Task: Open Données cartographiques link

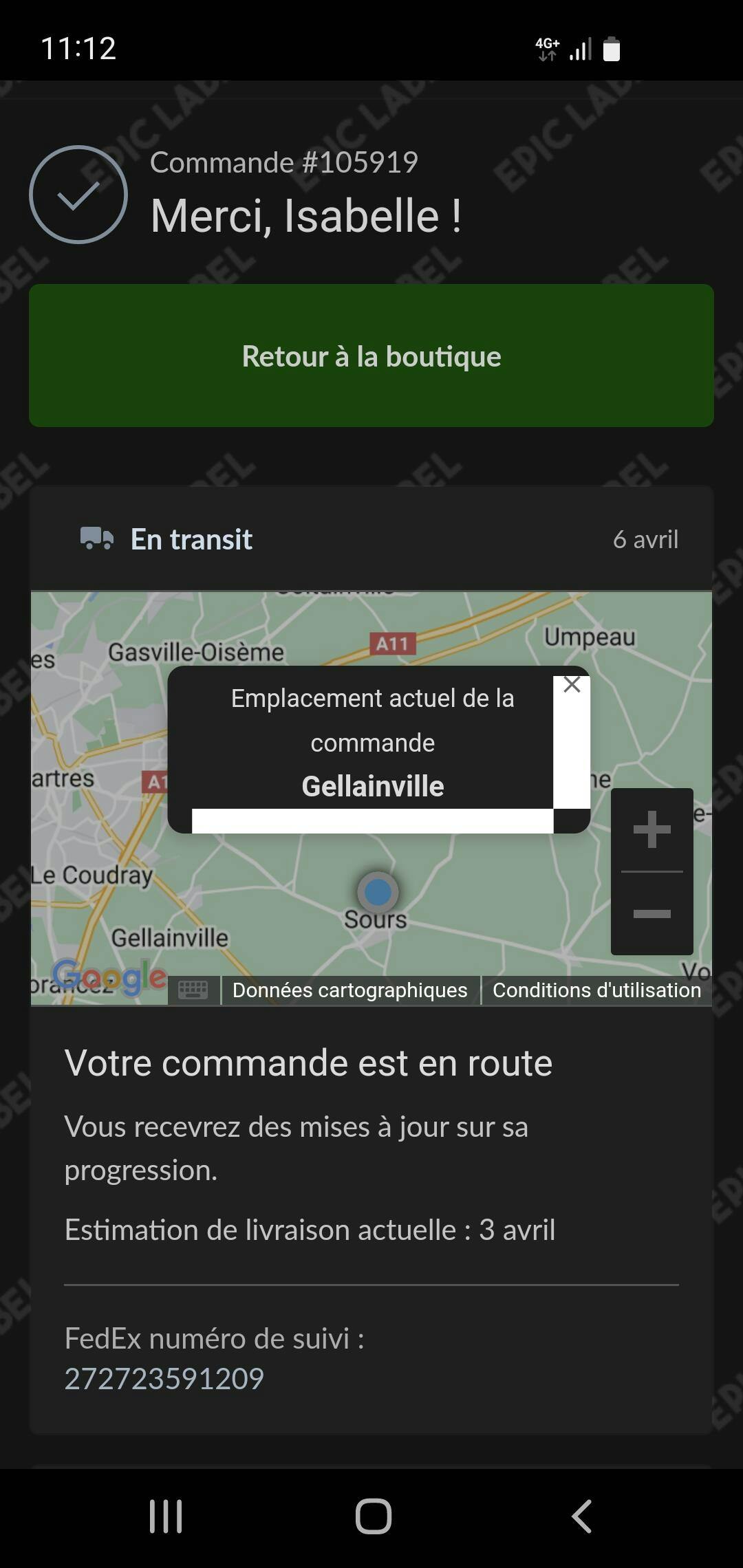Action: click(349, 990)
